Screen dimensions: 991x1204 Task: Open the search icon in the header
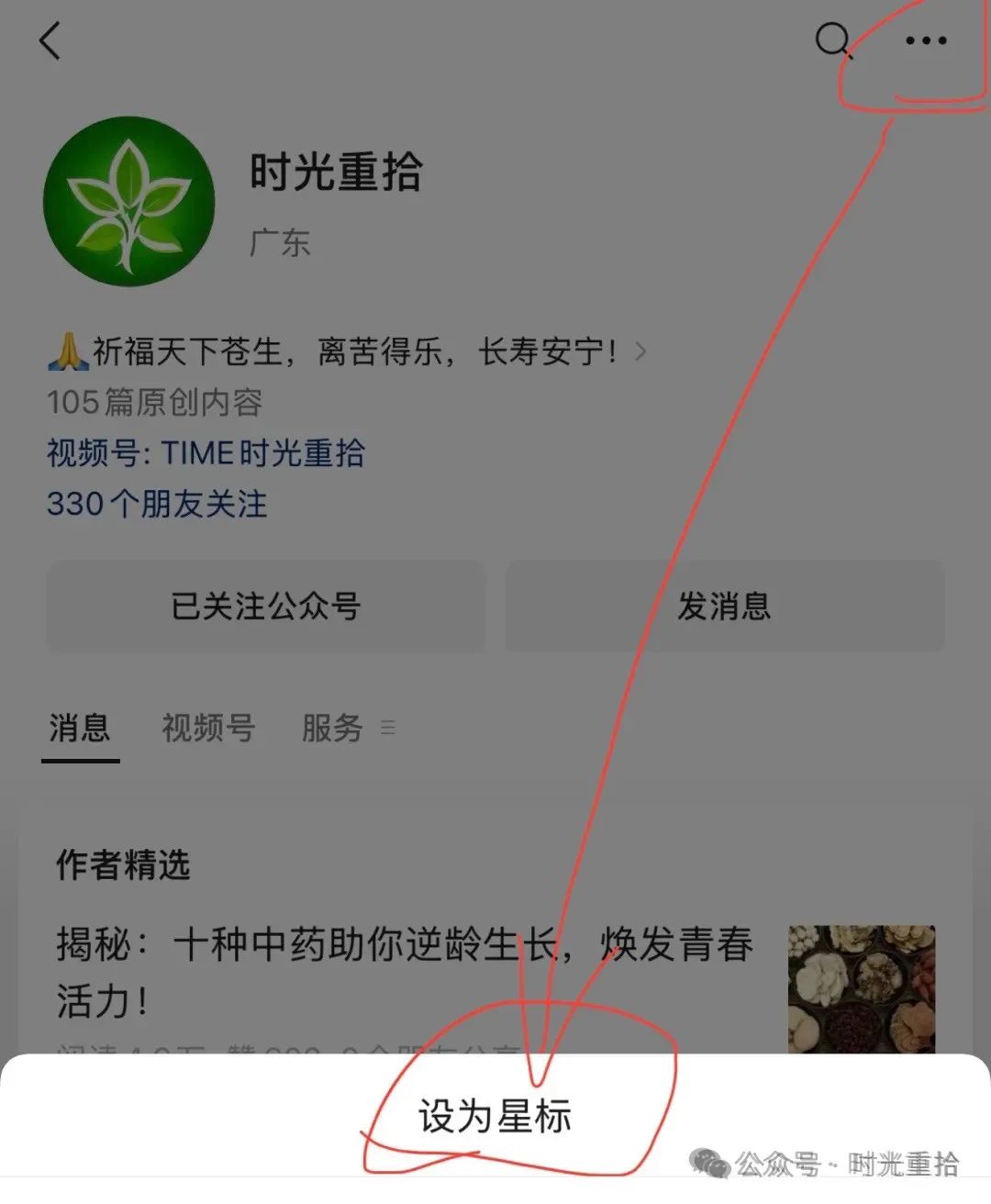point(833,41)
